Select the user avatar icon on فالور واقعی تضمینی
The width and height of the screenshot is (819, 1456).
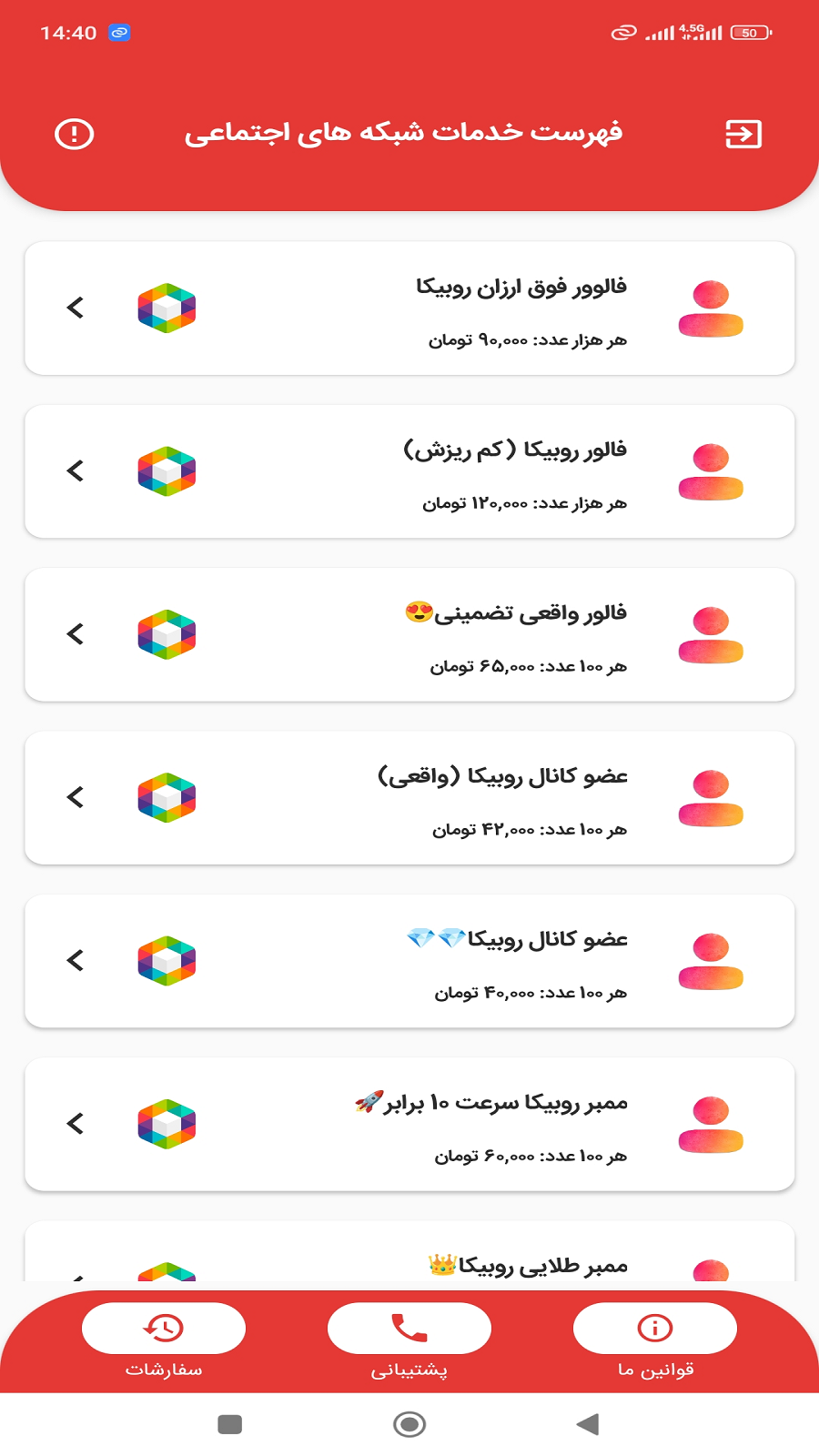[x=711, y=634]
